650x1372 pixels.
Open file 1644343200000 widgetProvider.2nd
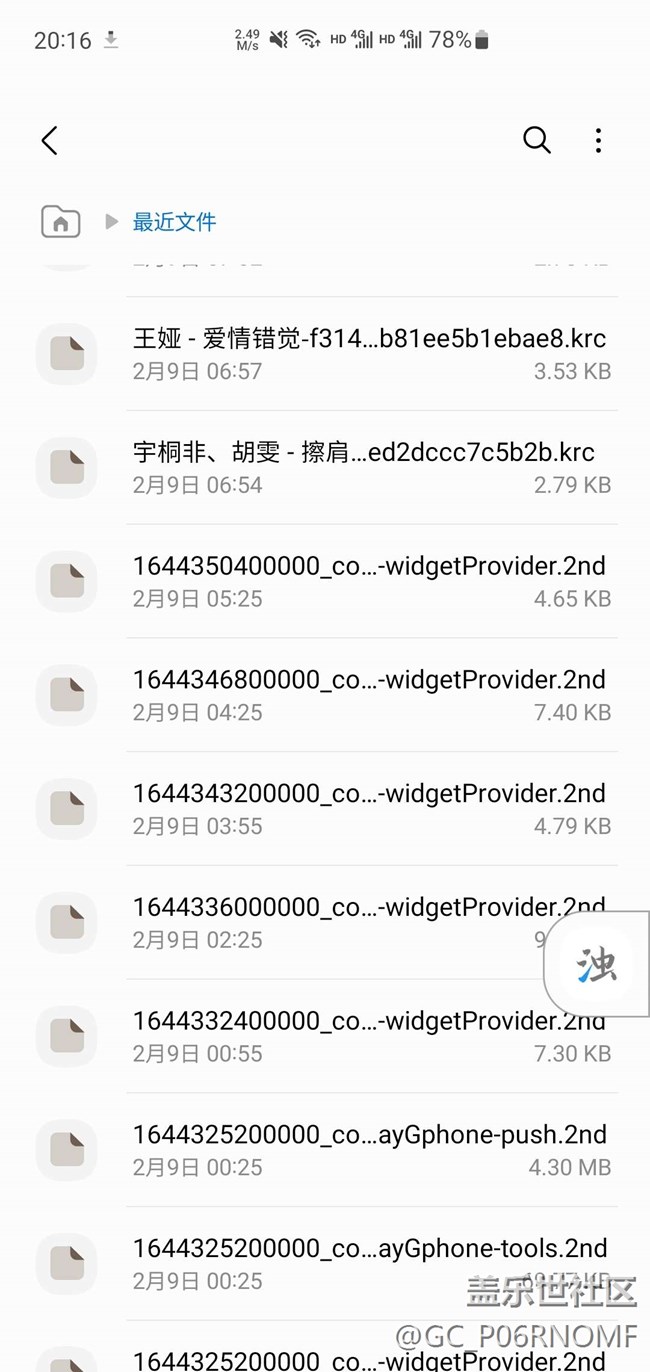(x=325, y=810)
